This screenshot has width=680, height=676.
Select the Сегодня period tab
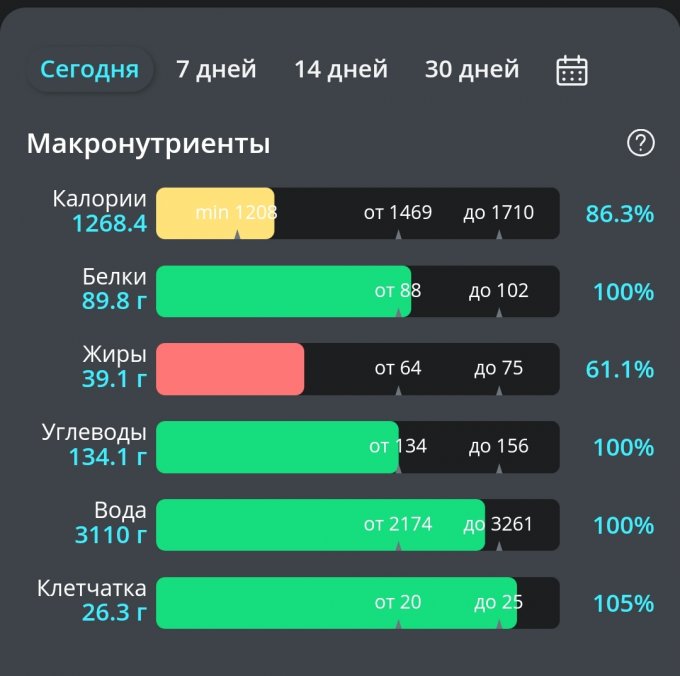click(89, 70)
